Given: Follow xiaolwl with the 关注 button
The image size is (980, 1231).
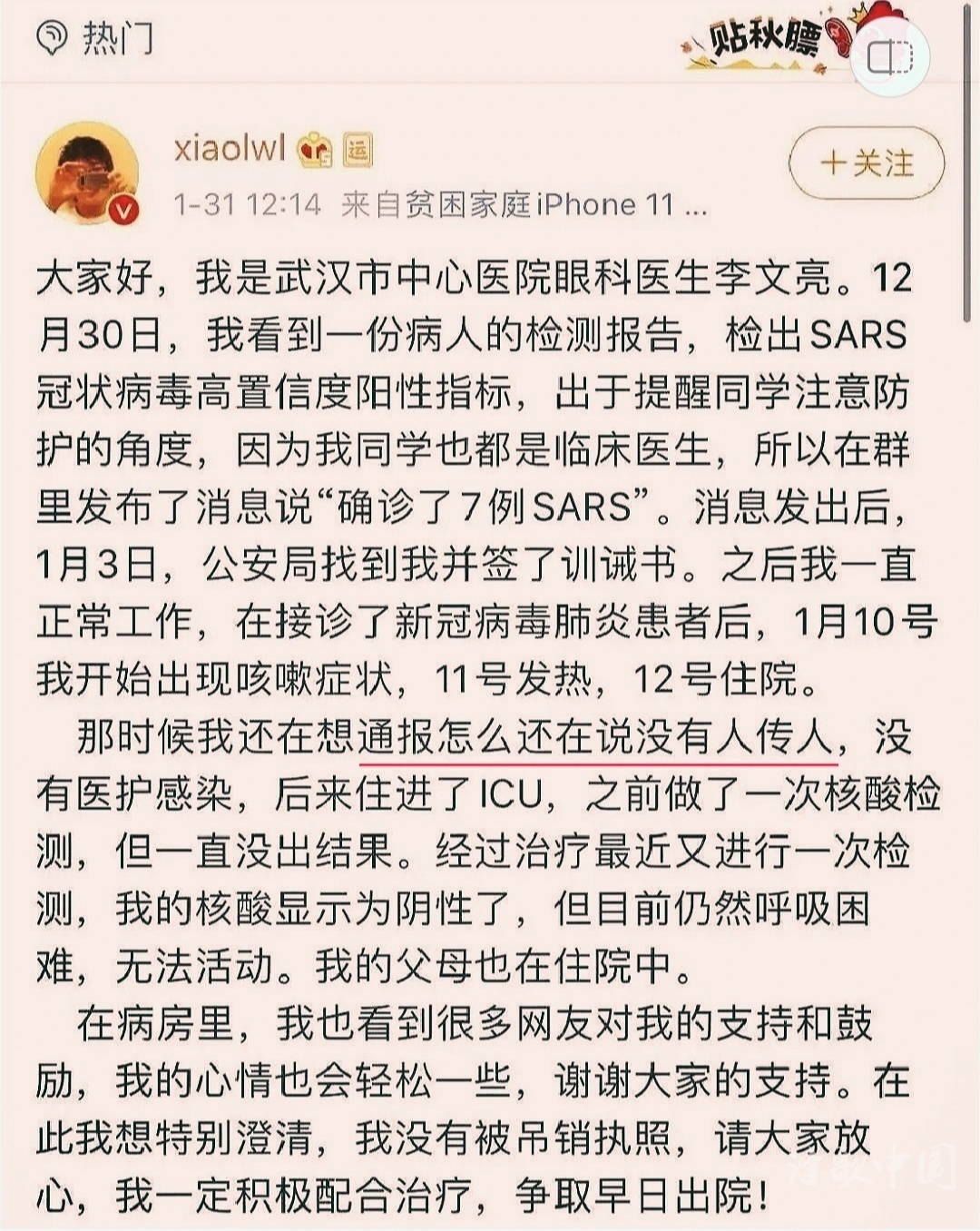Looking at the screenshot, I should [867, 163].
